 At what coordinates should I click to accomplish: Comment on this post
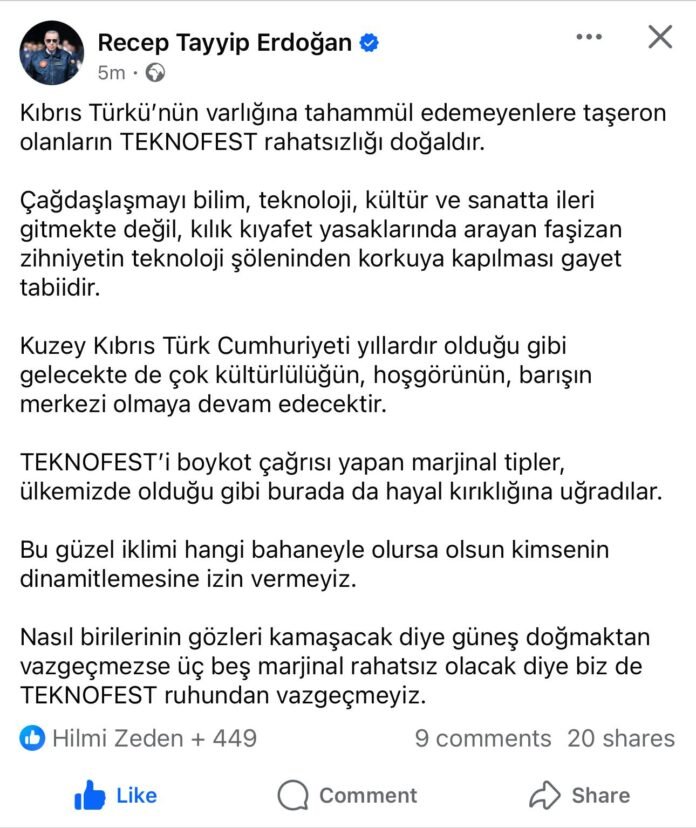(347, 795)
